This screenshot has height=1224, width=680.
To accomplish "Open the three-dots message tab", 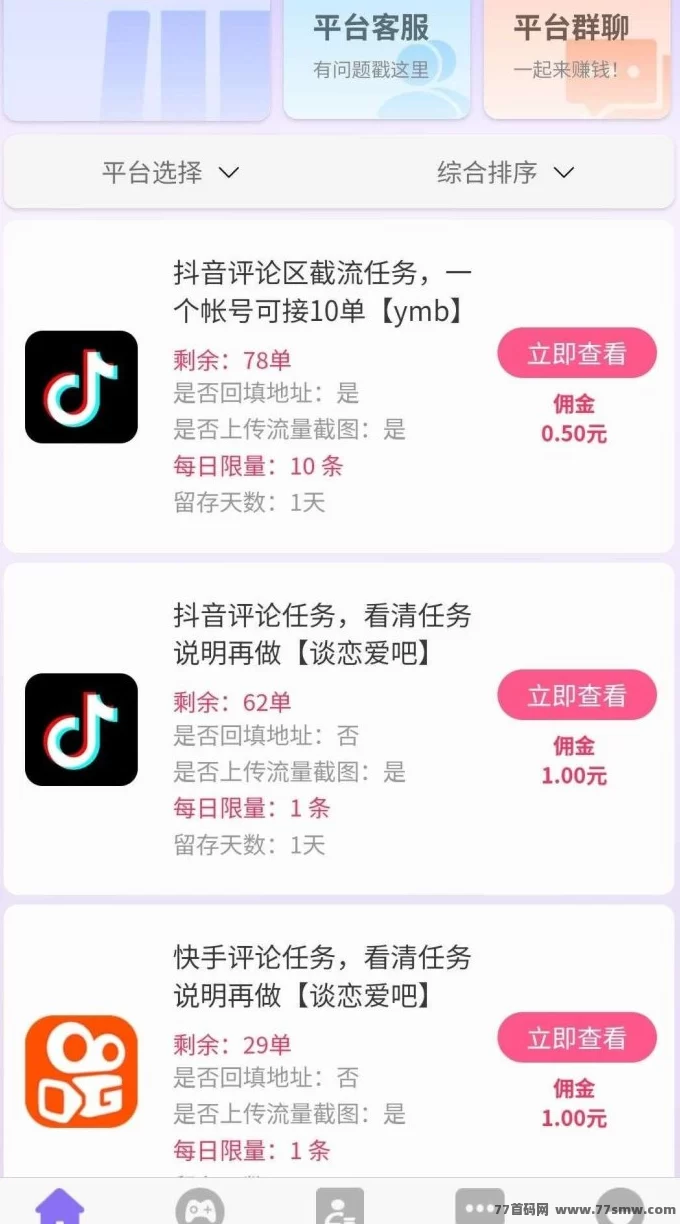I will click(479, 1206).
